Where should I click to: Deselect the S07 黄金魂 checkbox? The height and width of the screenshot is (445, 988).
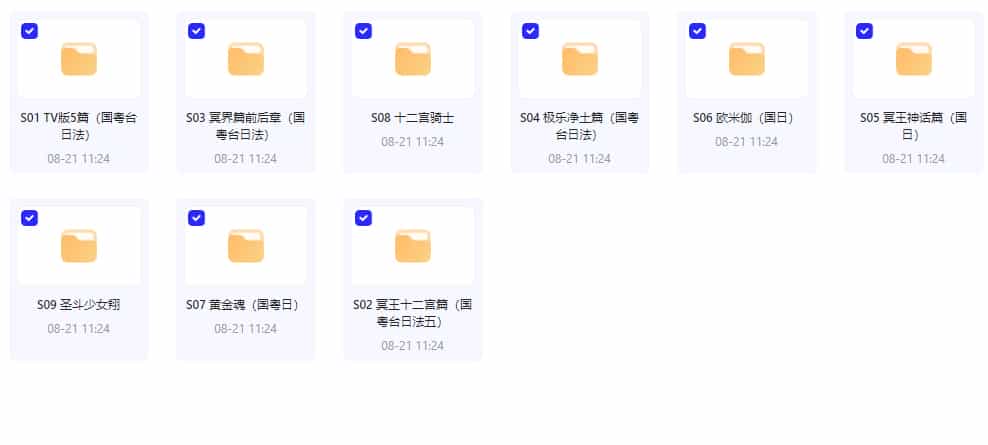pyautogui.click(x=196, y=218)
